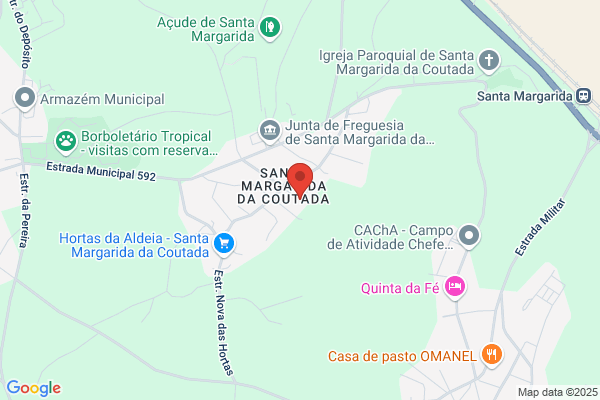The image size is (600, 400).
Task: Tap the CAChA Campo de Atividade pin
Action: (x=469, y=236)
